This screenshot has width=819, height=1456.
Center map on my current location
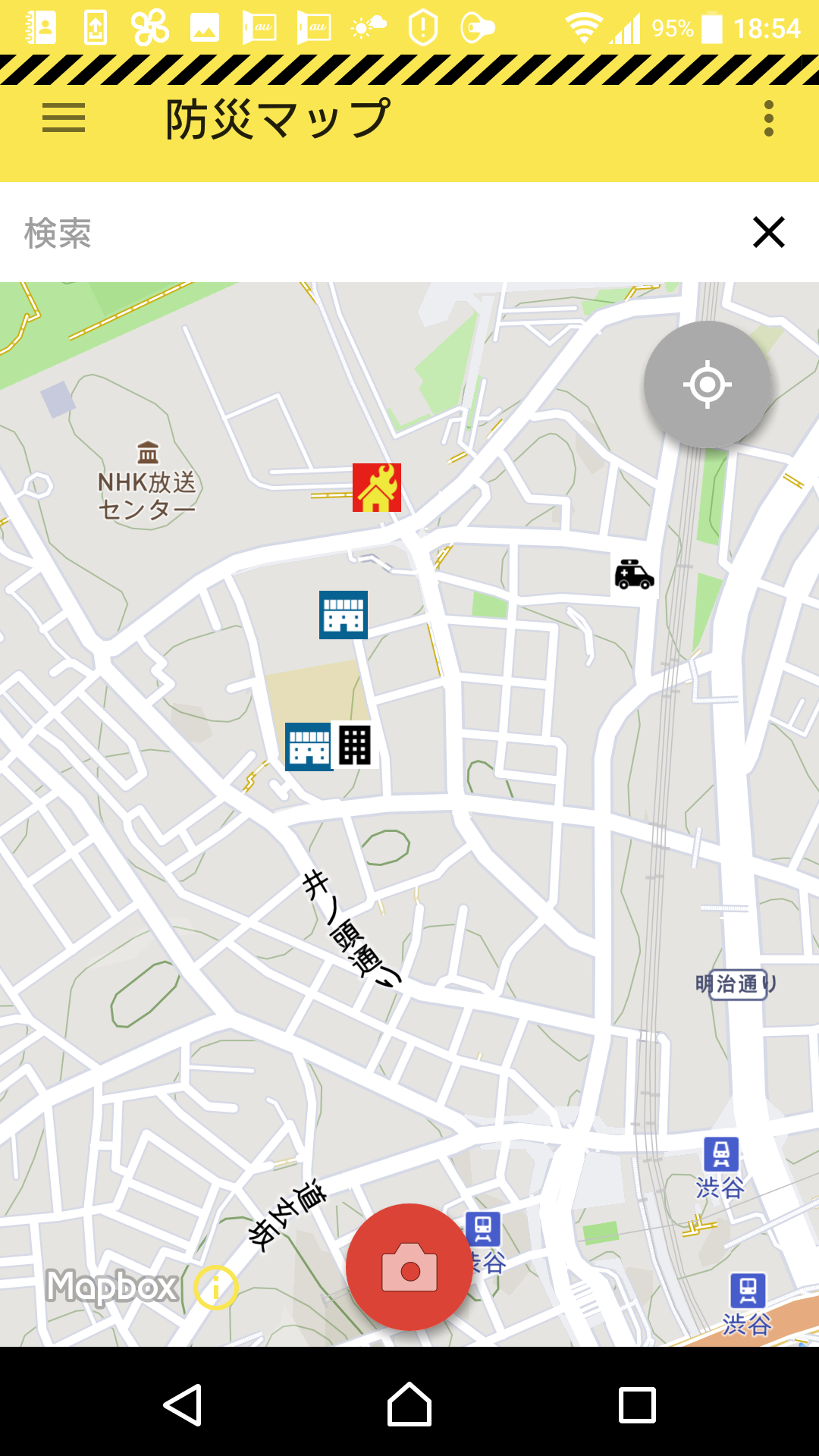(x=707, y=384)
